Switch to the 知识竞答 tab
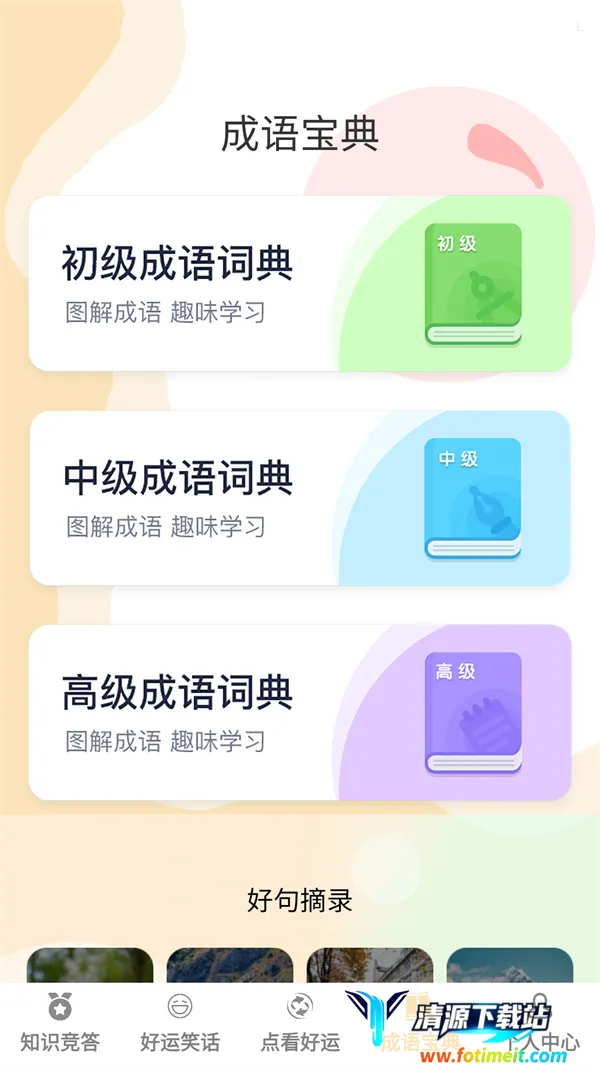Screen dimensions: 600x1066 pos(60,1023)
